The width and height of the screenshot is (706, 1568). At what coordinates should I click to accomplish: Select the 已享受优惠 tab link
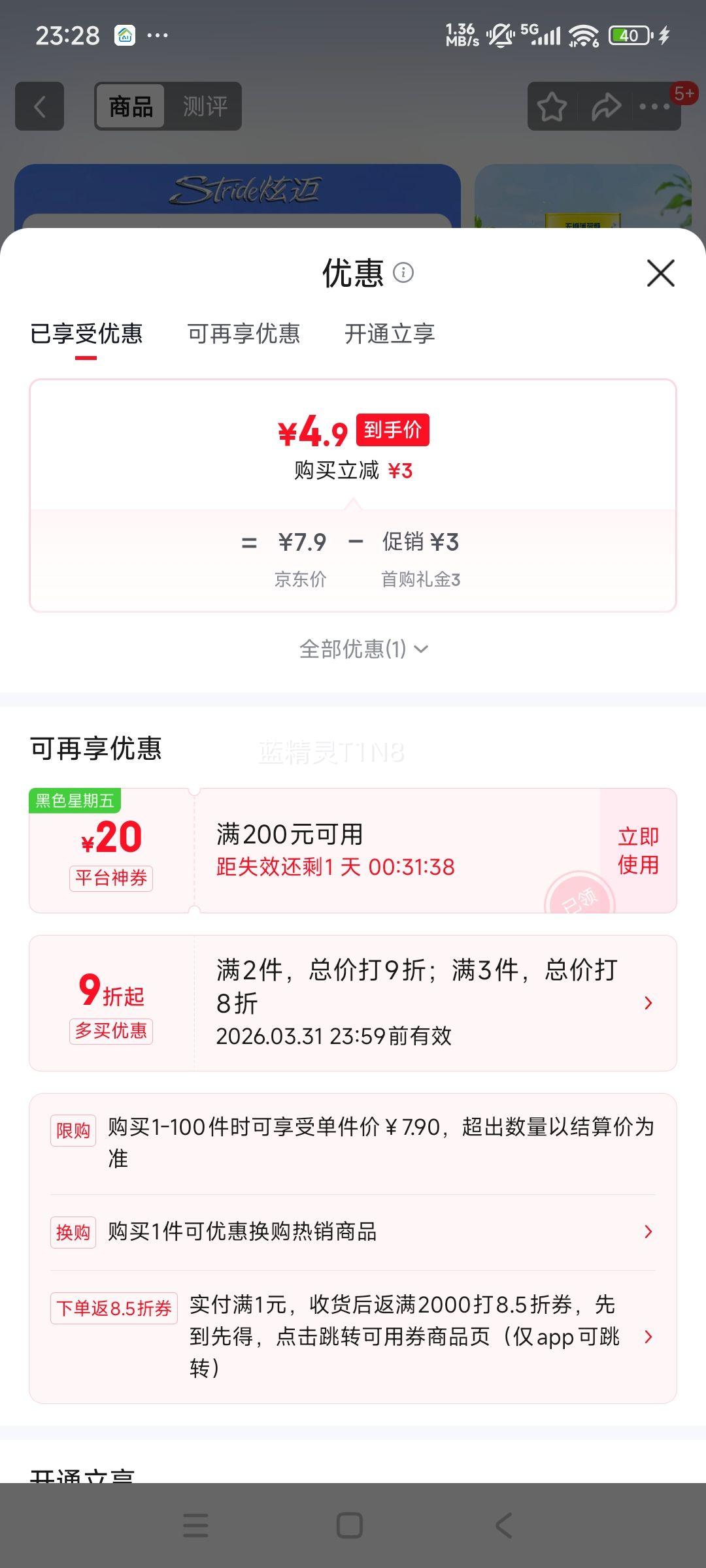87,334
